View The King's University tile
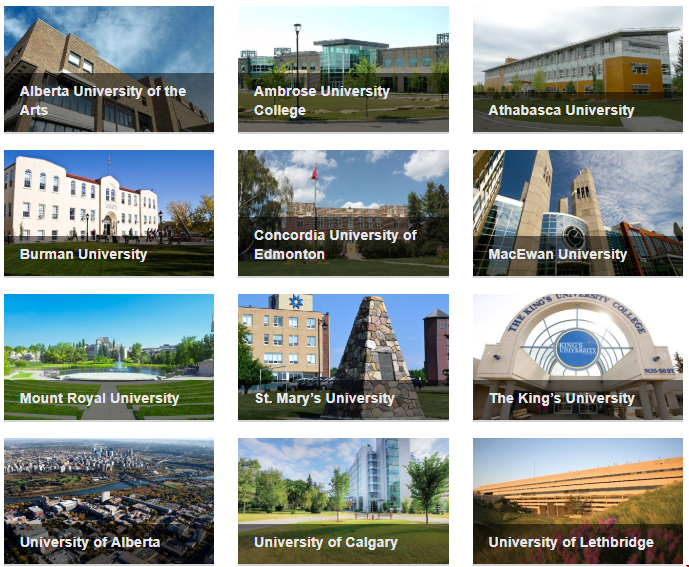The image size is (689, 567). click(x=577, y=357)
